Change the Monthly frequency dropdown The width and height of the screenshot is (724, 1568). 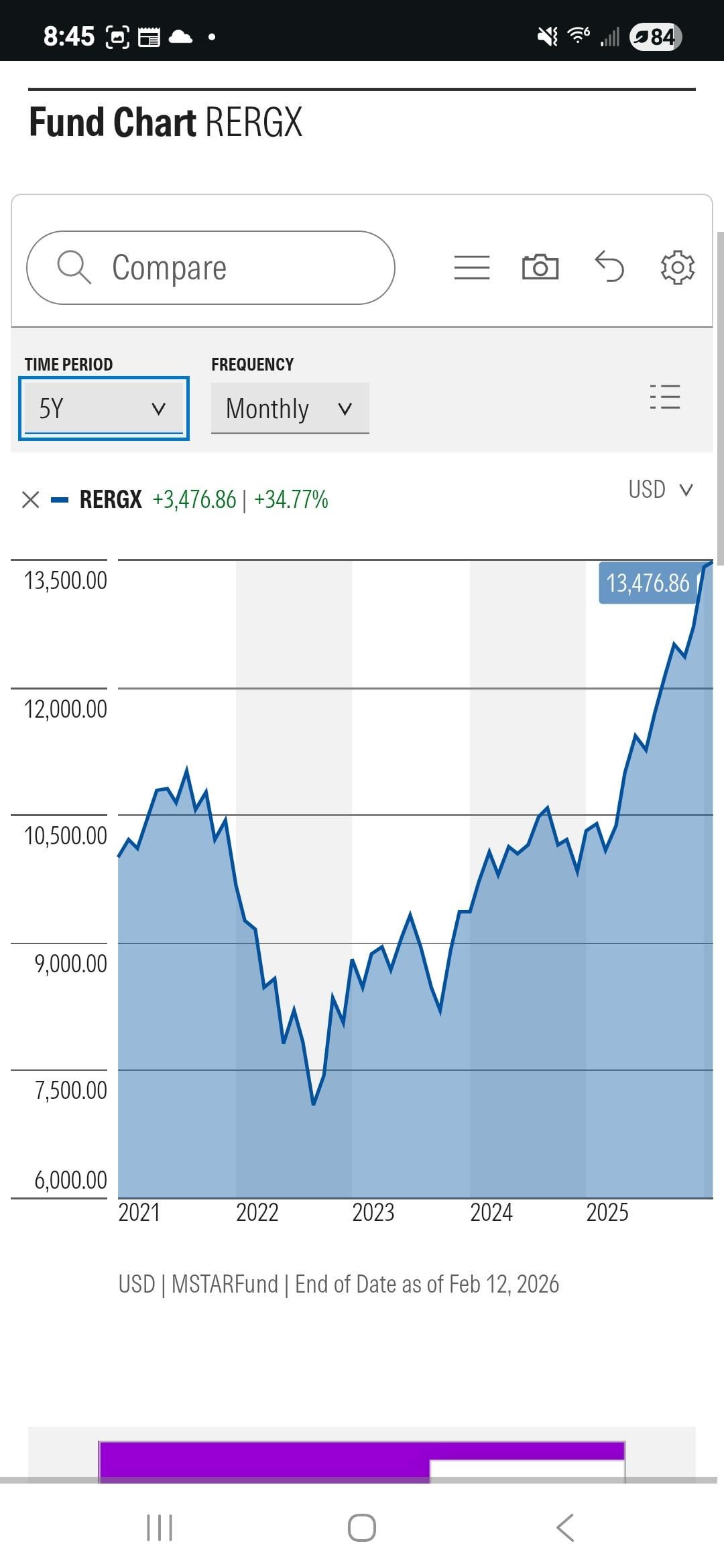290,409
